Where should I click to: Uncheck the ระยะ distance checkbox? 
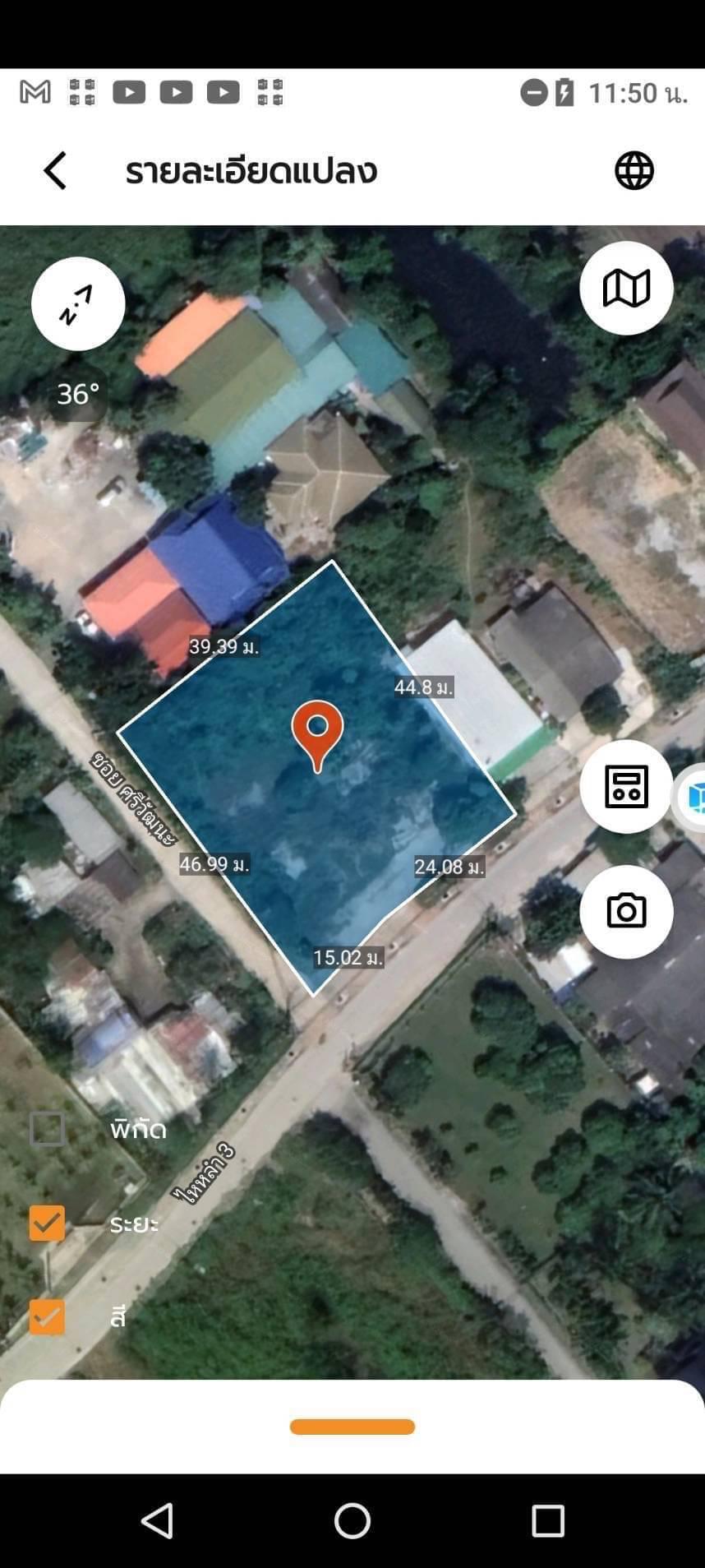coord(47,1223)
